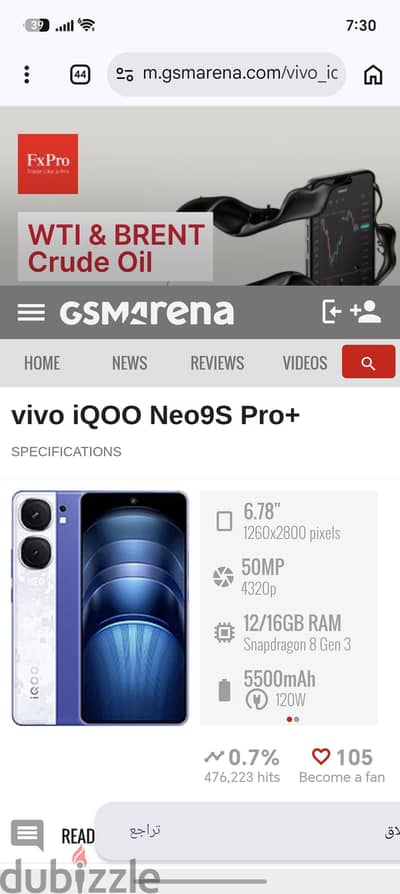Open the FxPro crude oil ad banner
Image resolution: width=400 pixels, height=894 pixels.
[x=200, y=196]
